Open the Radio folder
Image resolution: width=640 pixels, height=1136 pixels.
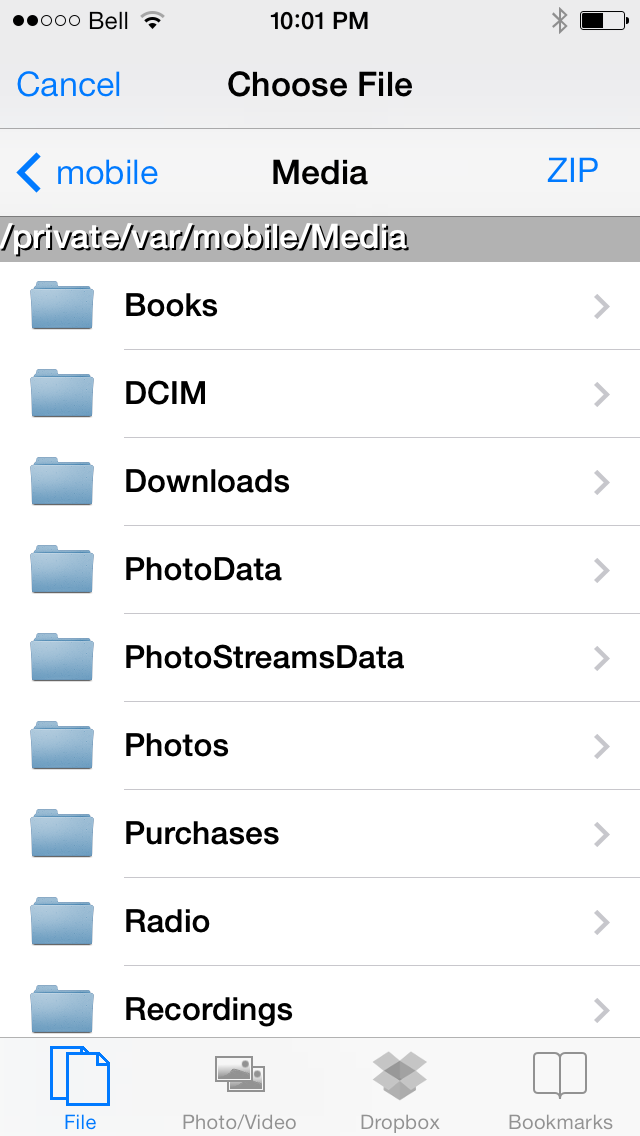[x=320, y=922]
